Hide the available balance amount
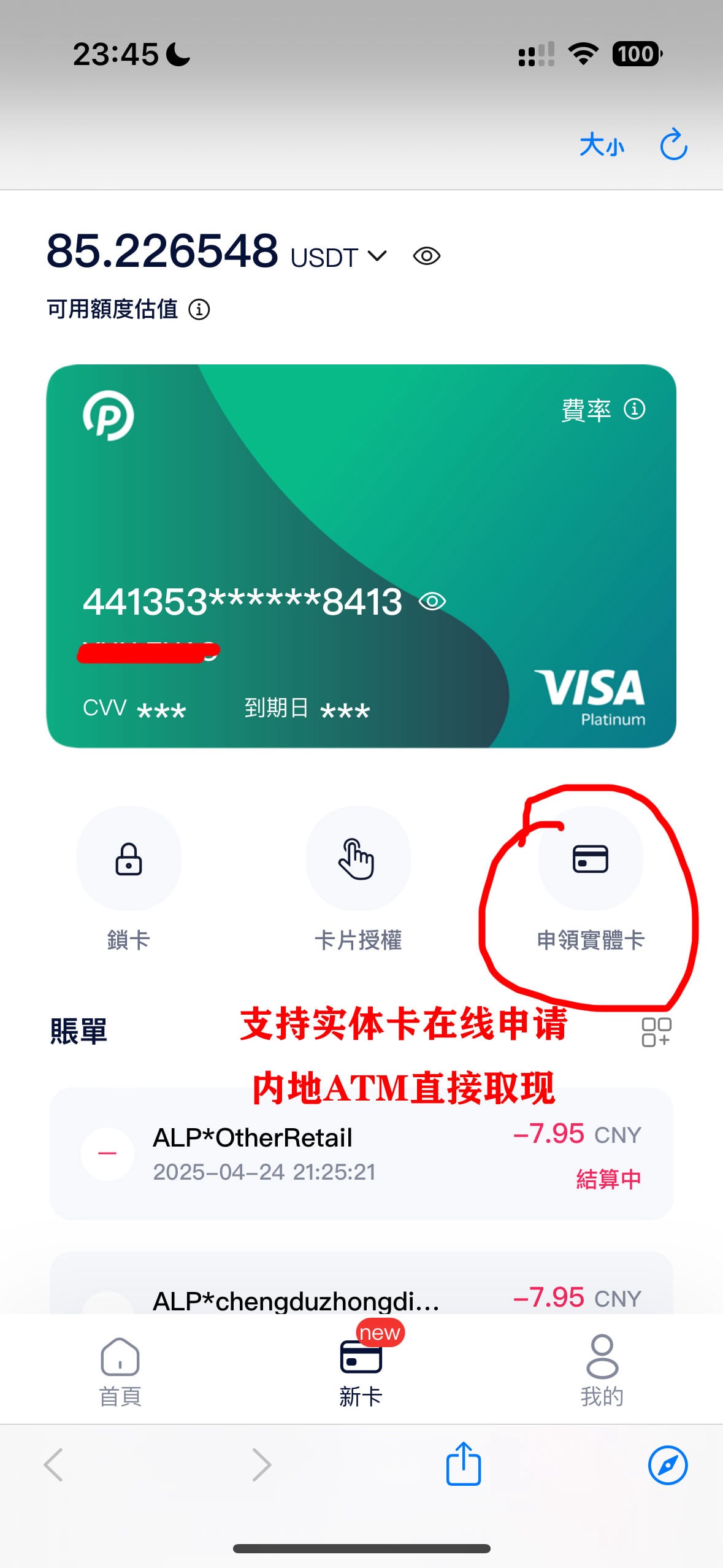 tap(427, 256)
